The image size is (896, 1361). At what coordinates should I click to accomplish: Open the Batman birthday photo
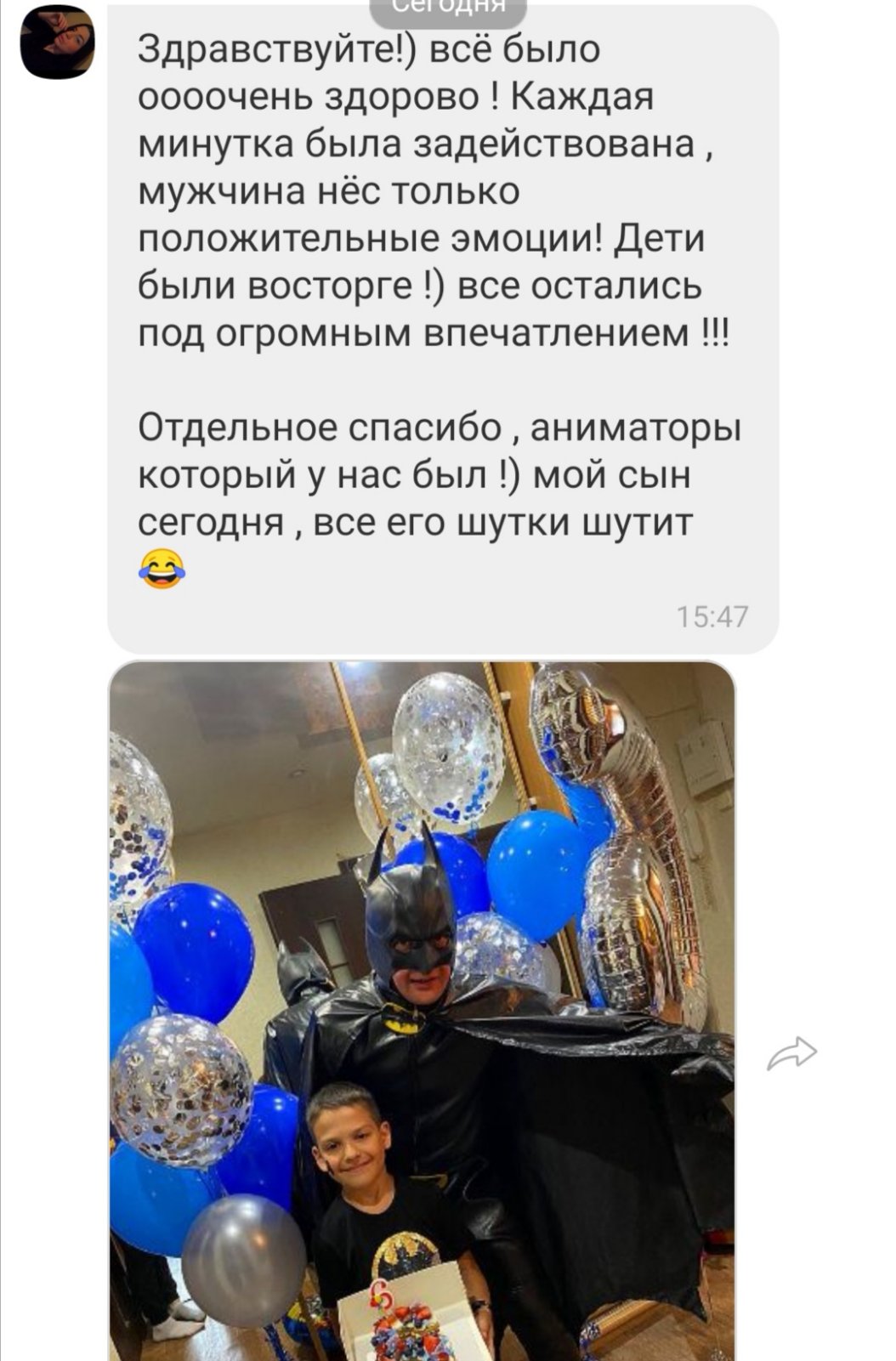(422, 1012)
